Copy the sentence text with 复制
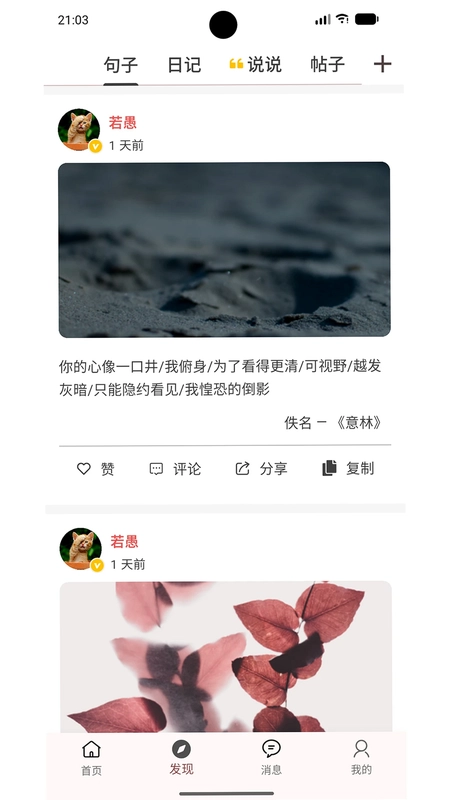450x800 pixels. click(x=348, y=468)
